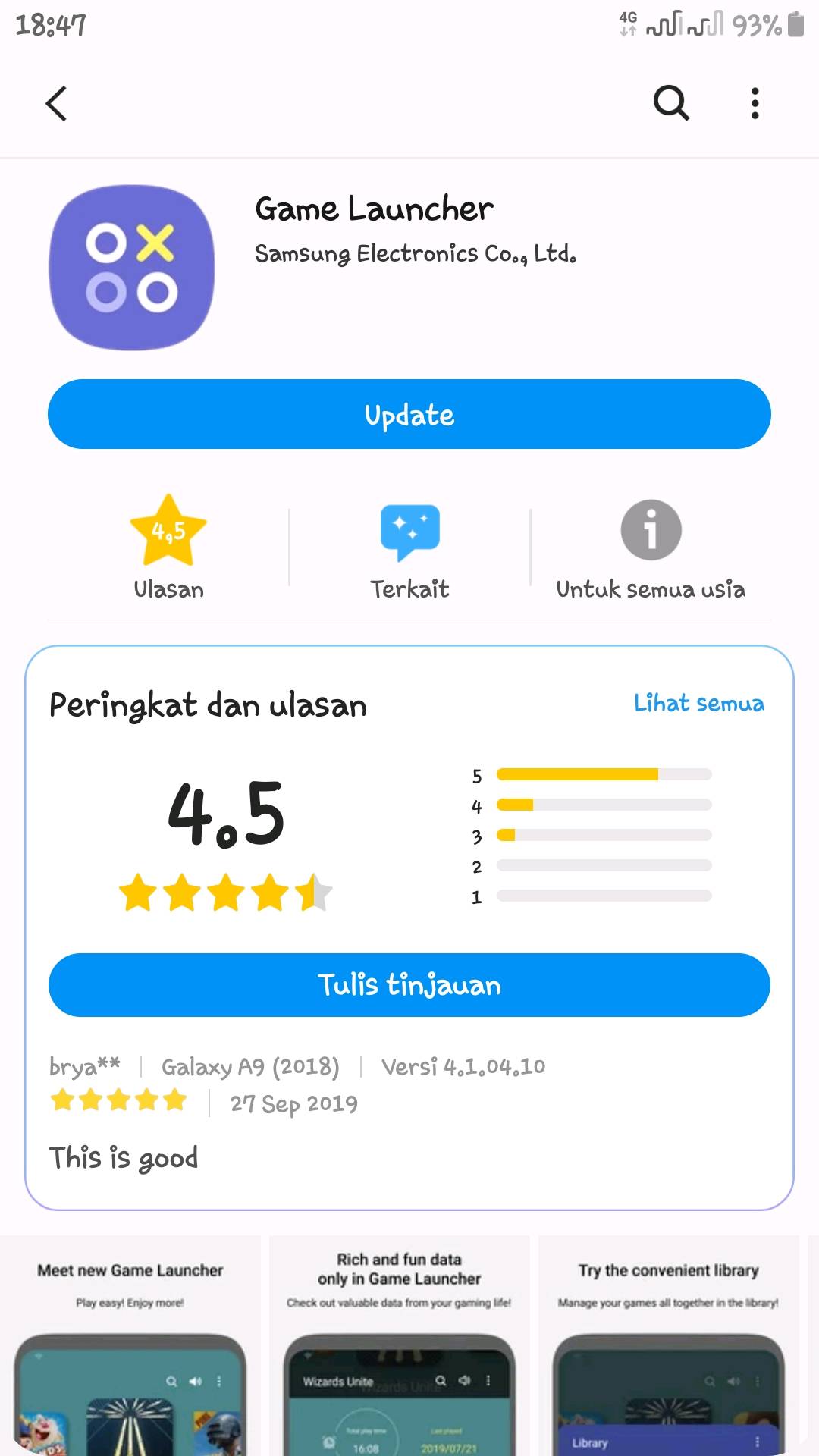Open the search icon in the top bar
819x1456 pixels.
click(x=670, y=104)
